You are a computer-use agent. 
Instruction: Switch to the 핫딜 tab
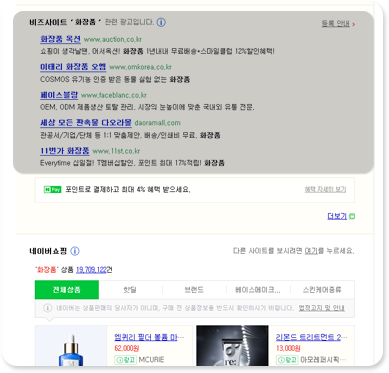130,290
